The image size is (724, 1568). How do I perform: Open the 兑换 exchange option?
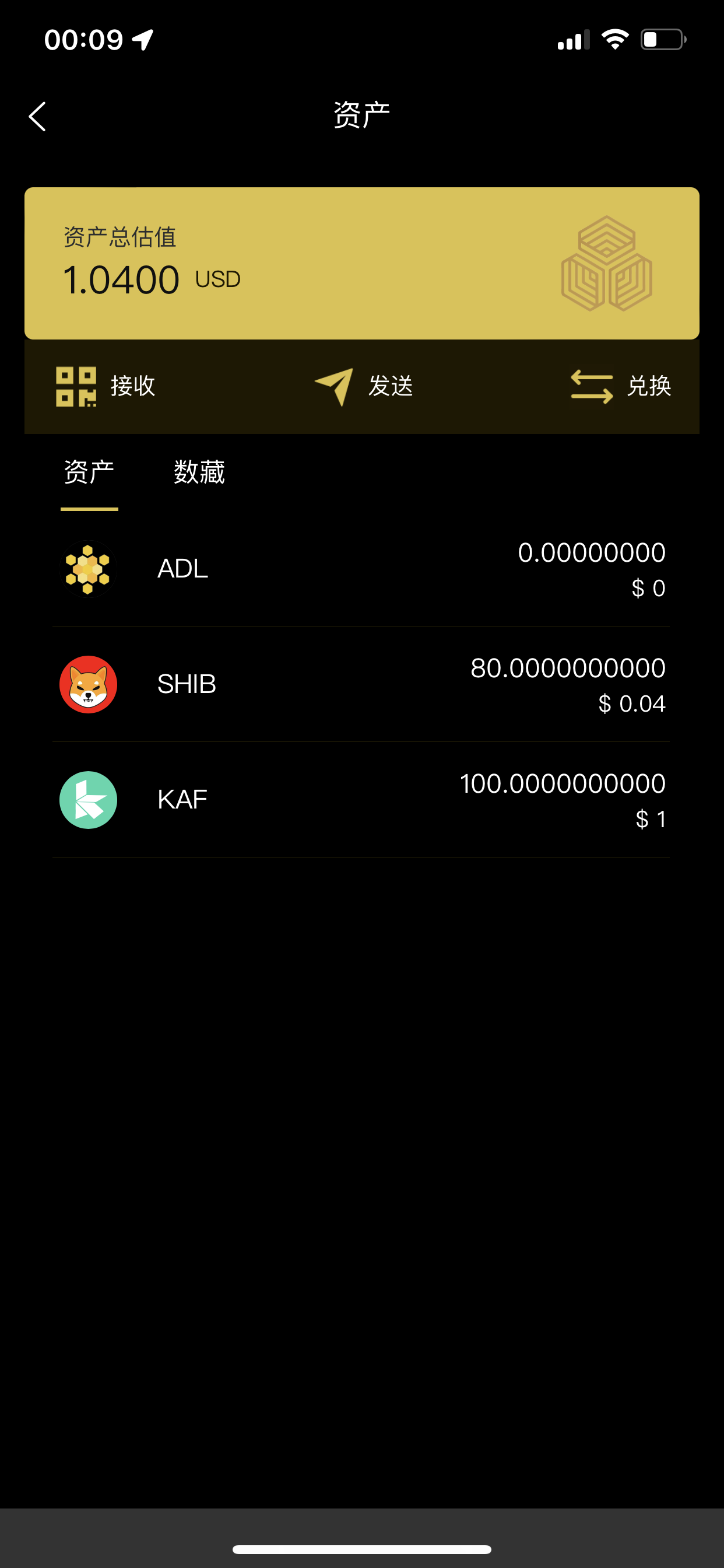pyautogui.click(x=621, y=386)
